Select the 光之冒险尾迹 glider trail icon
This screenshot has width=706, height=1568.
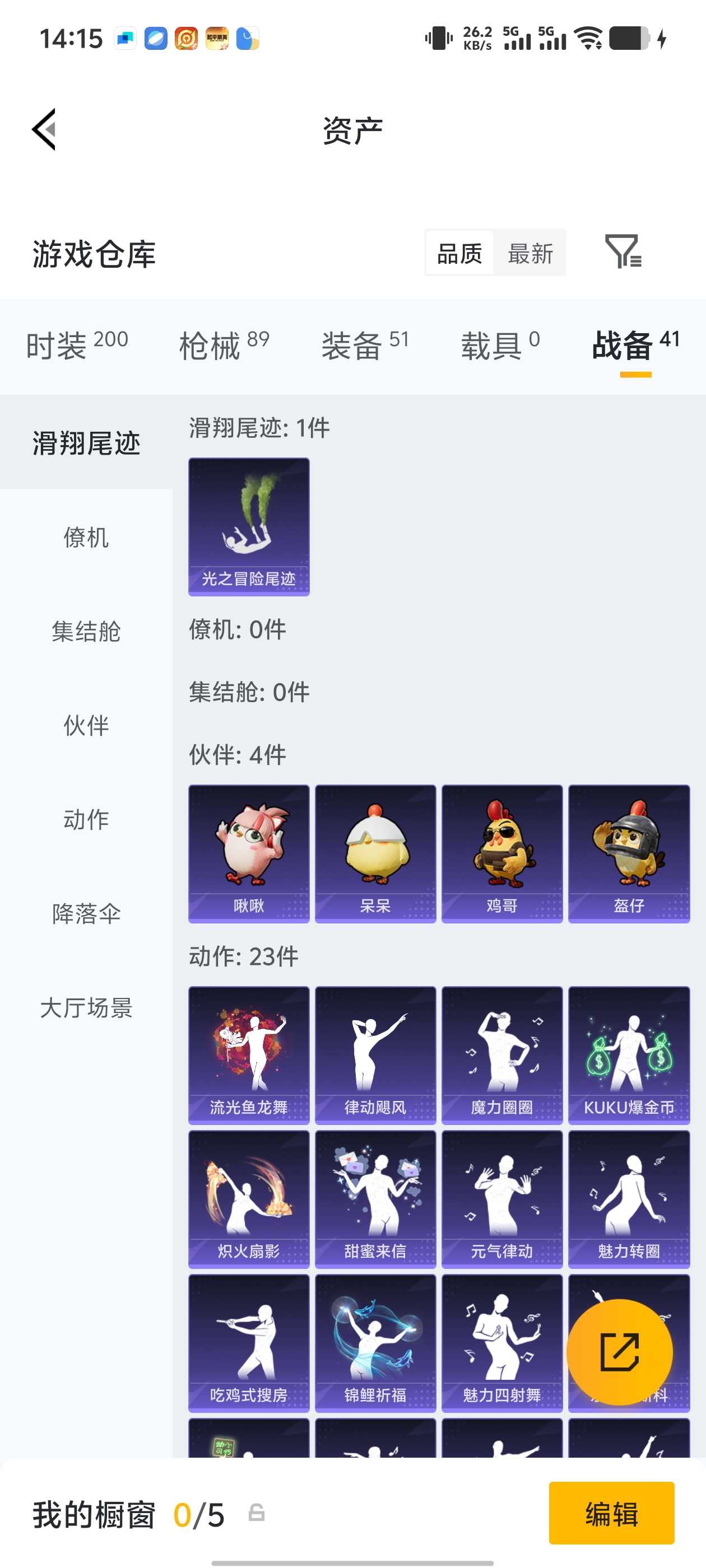(249, 526)
